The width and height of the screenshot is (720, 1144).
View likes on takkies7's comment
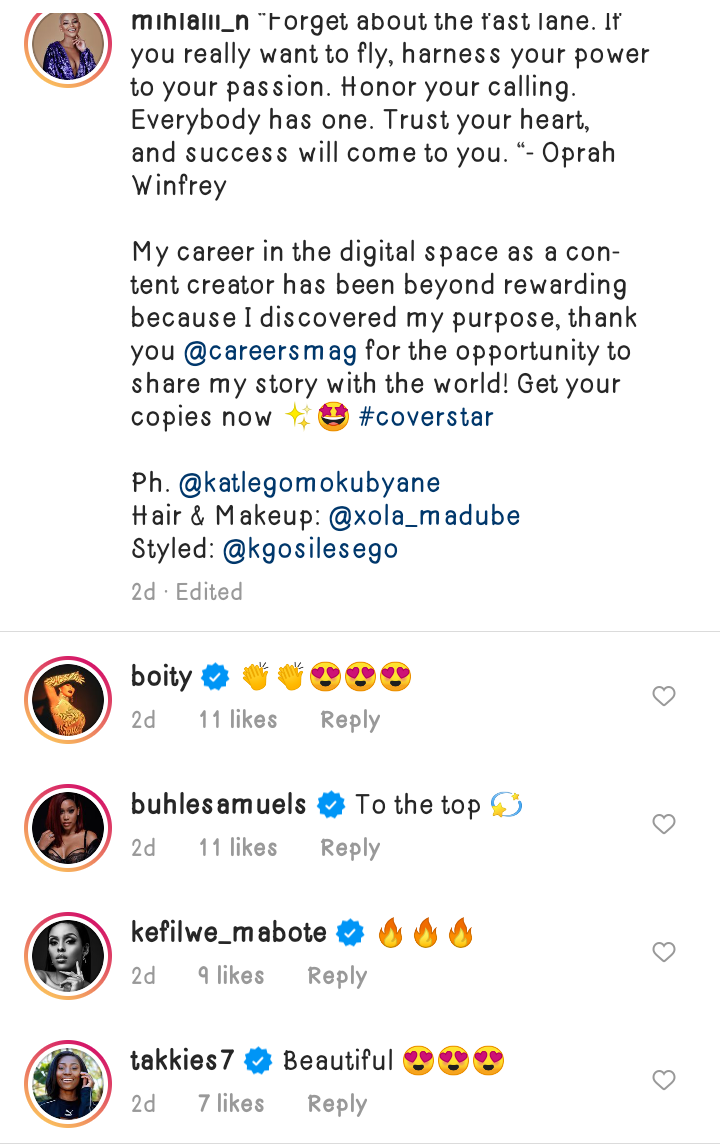coord(231,1104)
